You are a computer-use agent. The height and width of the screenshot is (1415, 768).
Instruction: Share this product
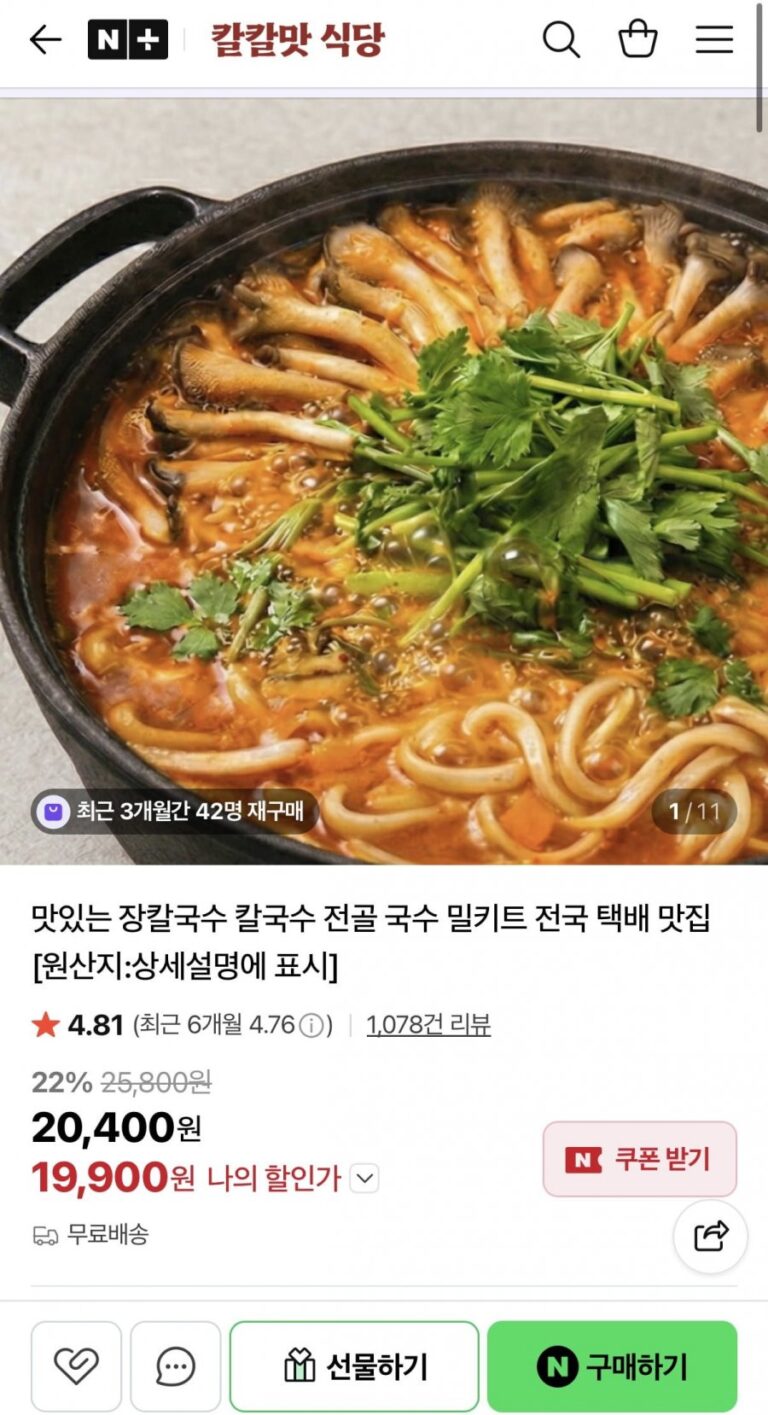click(711, 1236)
